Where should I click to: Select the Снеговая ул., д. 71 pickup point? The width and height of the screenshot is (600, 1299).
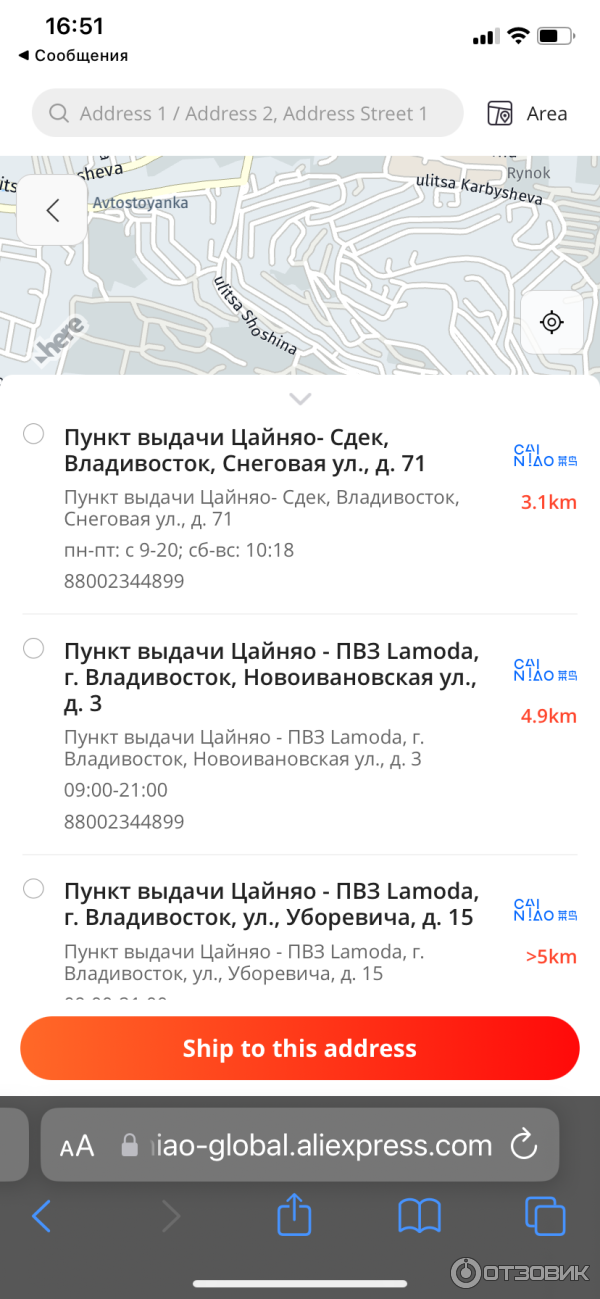click(x=34, y=434)
